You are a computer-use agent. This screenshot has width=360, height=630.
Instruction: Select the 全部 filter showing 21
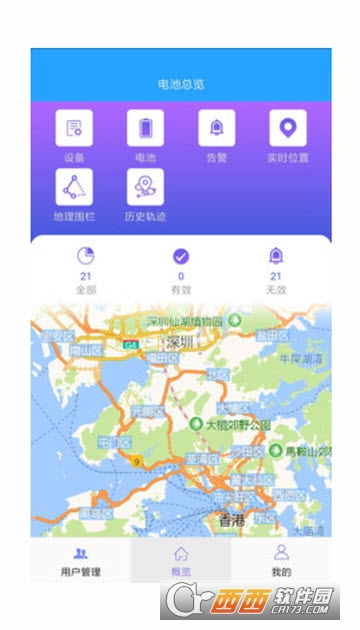pos(86,271)
